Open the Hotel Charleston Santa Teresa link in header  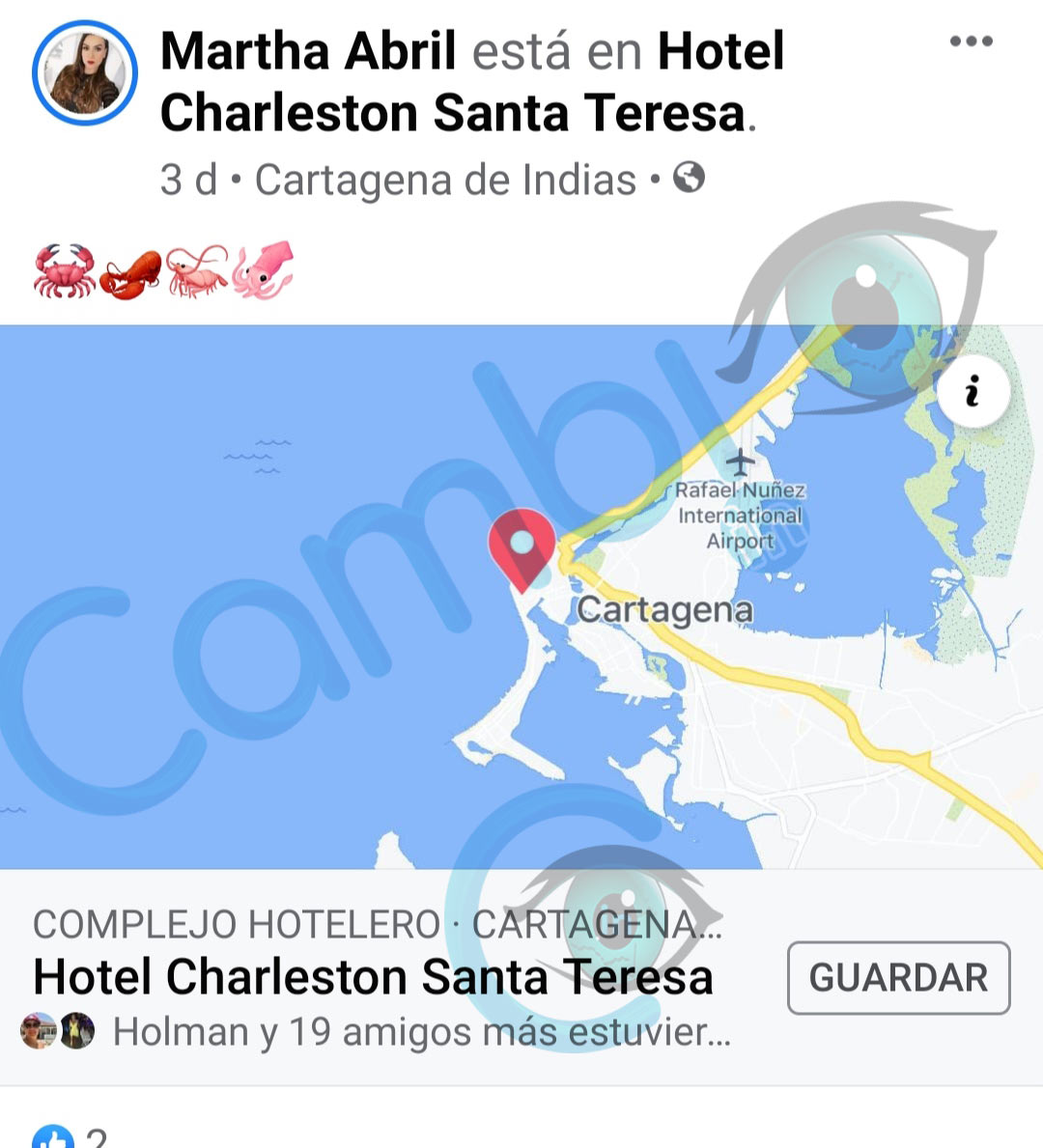(x=452, y=113)
